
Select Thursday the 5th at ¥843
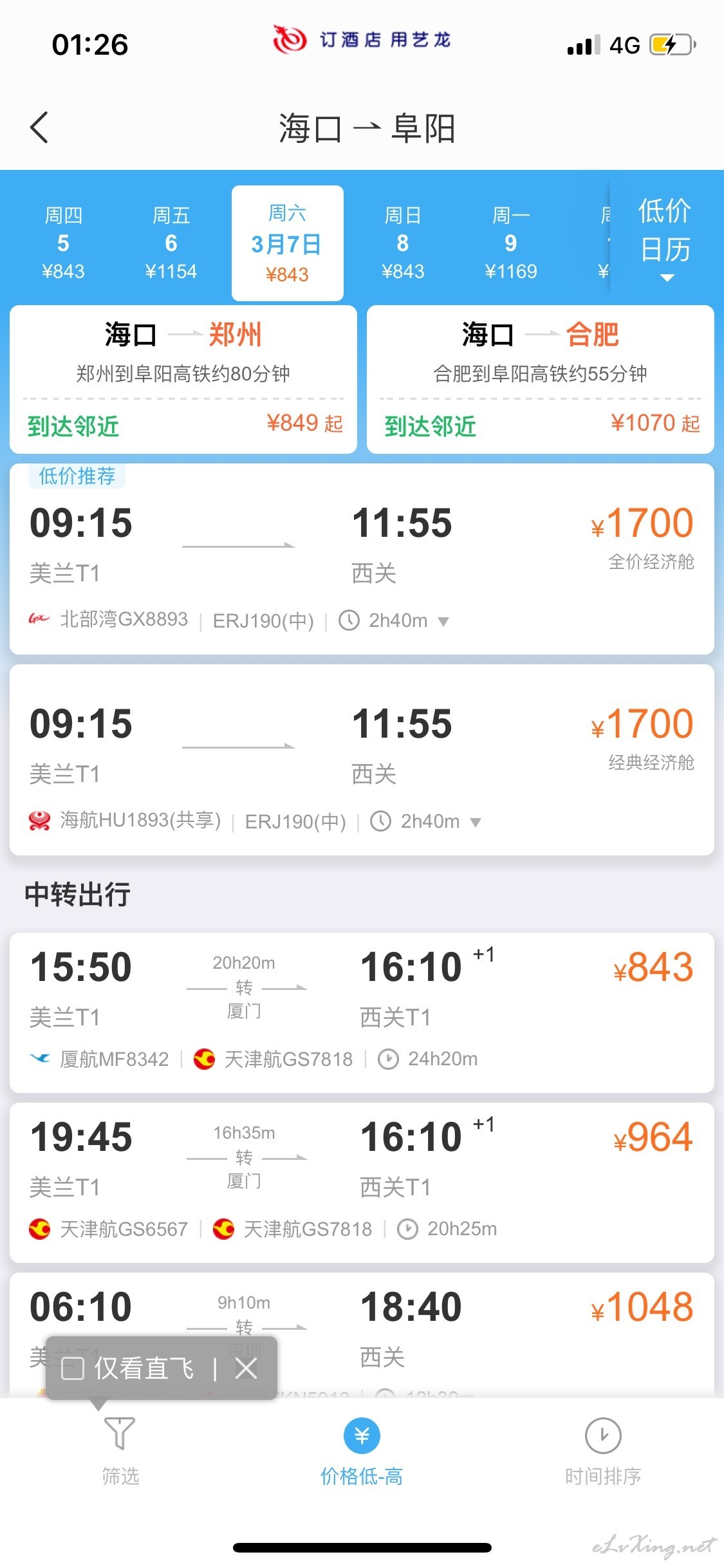pos(63,243)
